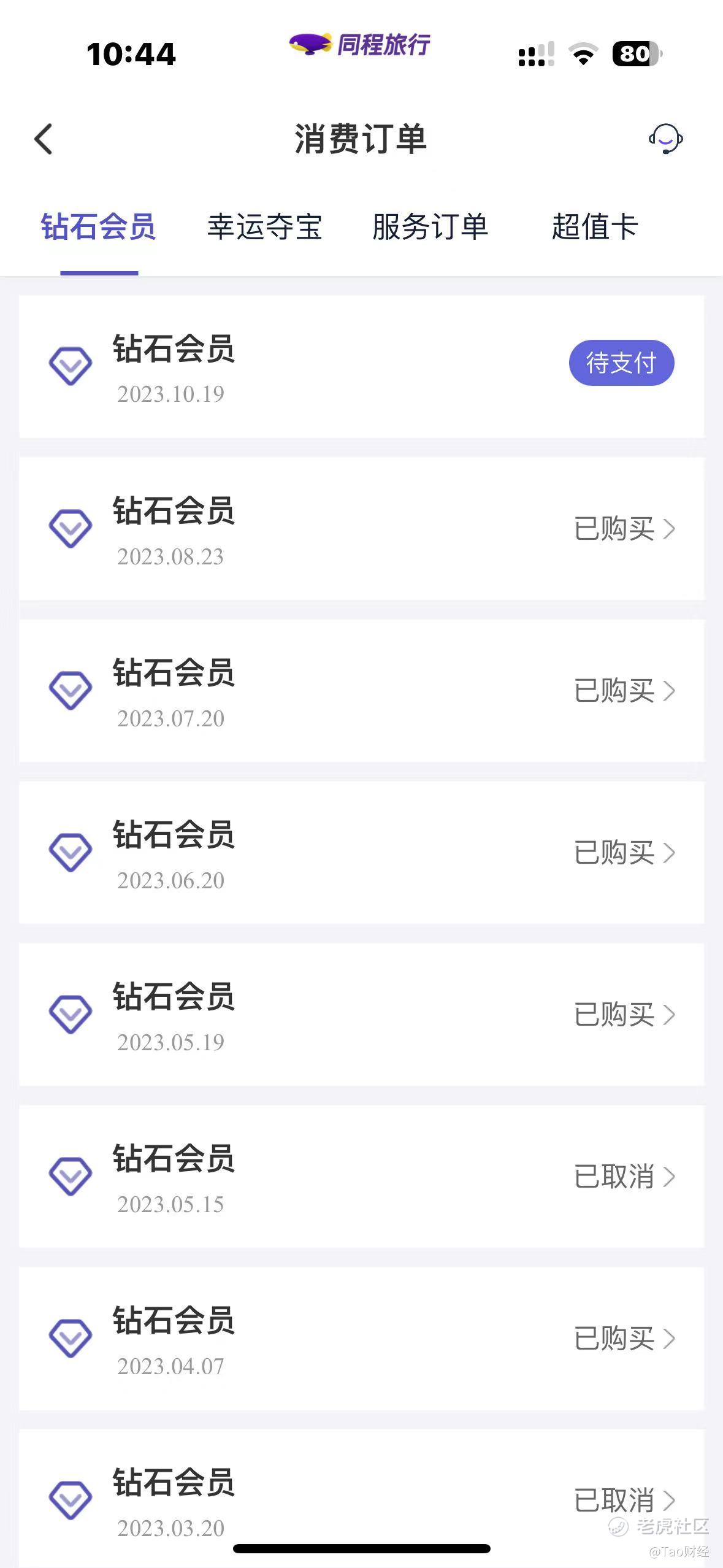Switch to the 超值卡 tab

(x=595, y=227)
